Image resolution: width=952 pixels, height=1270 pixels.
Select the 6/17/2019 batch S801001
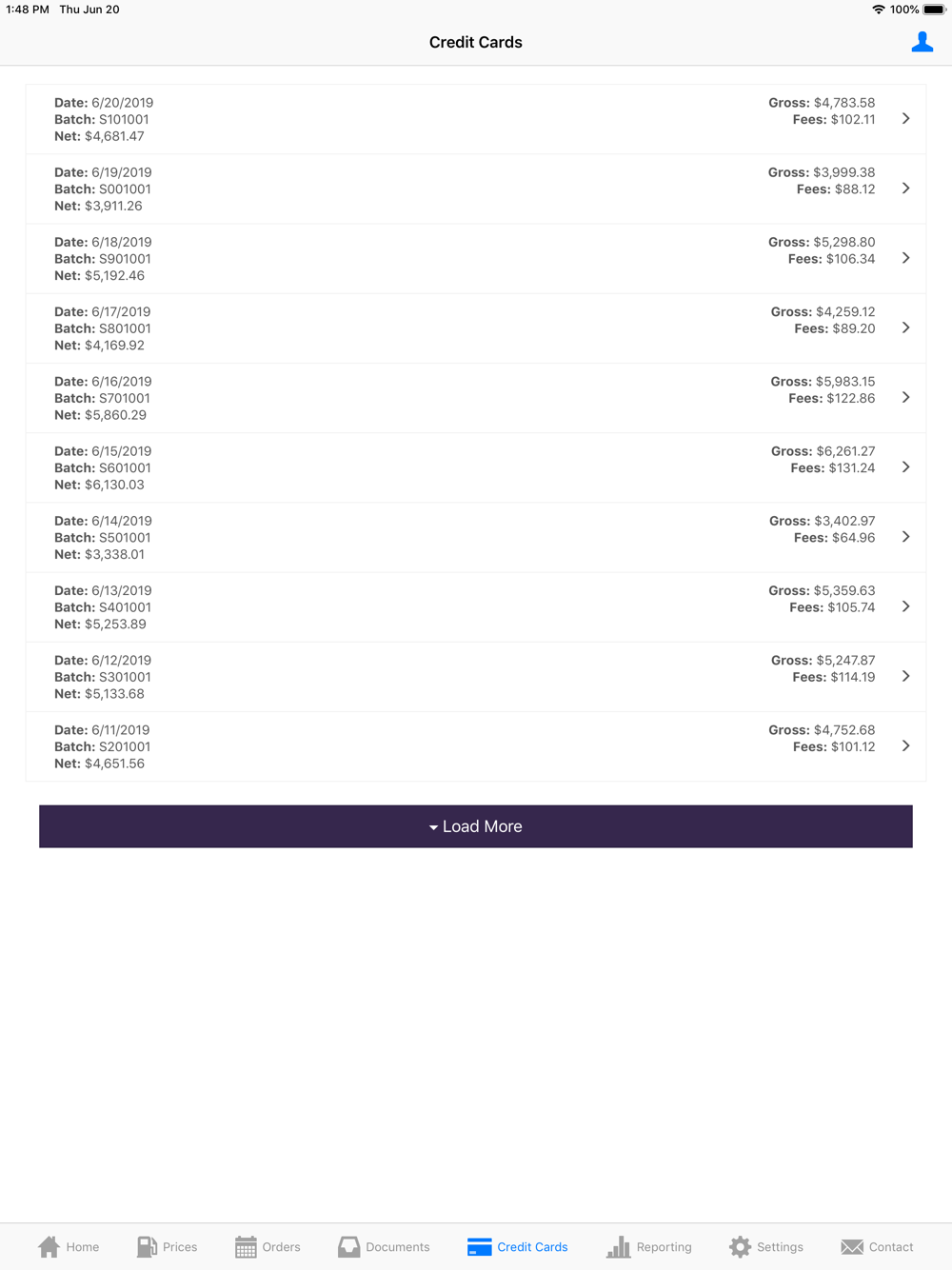click(476, 328)
